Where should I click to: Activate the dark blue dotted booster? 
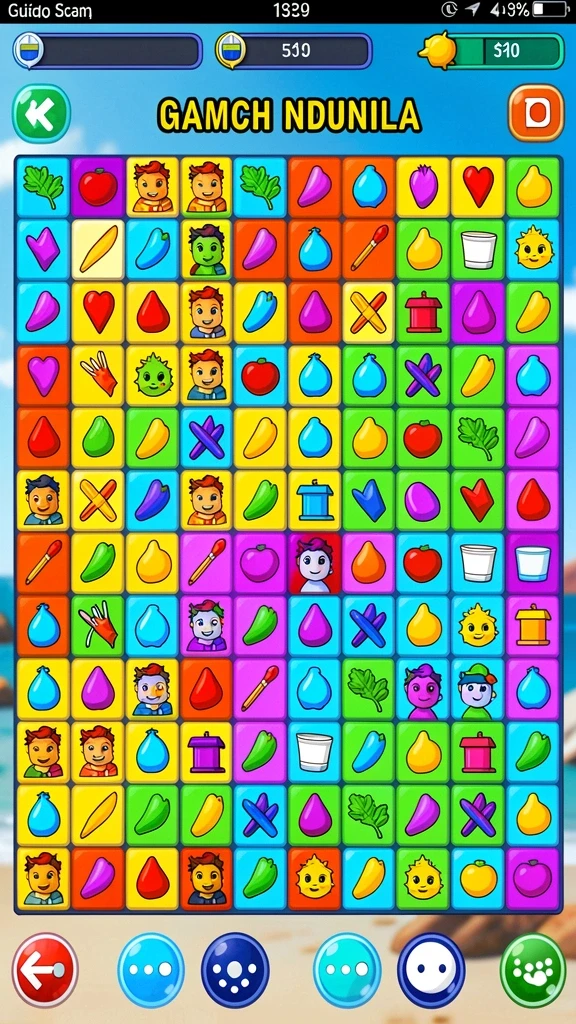(x=235, y=970)
